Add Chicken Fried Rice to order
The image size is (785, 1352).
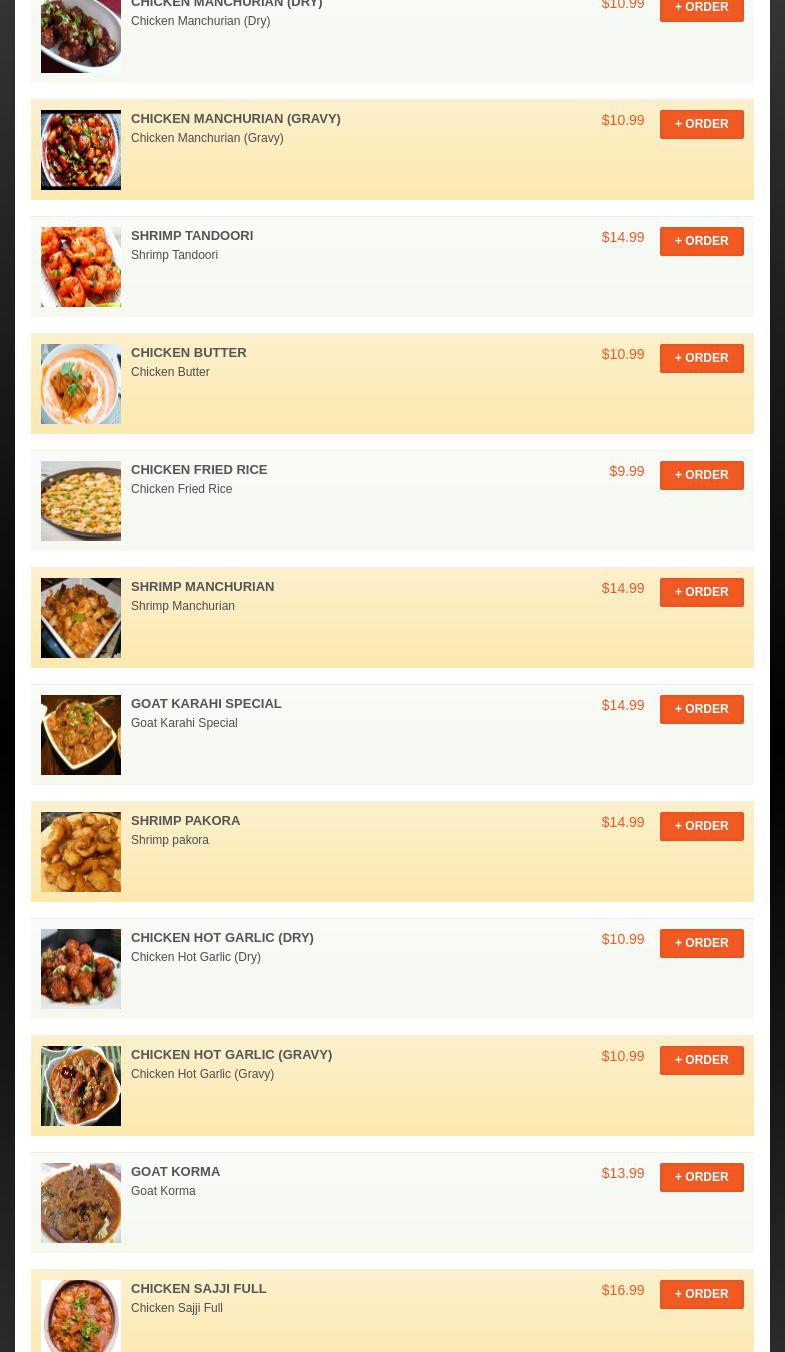pyautogui.click(x=701, y=475)
